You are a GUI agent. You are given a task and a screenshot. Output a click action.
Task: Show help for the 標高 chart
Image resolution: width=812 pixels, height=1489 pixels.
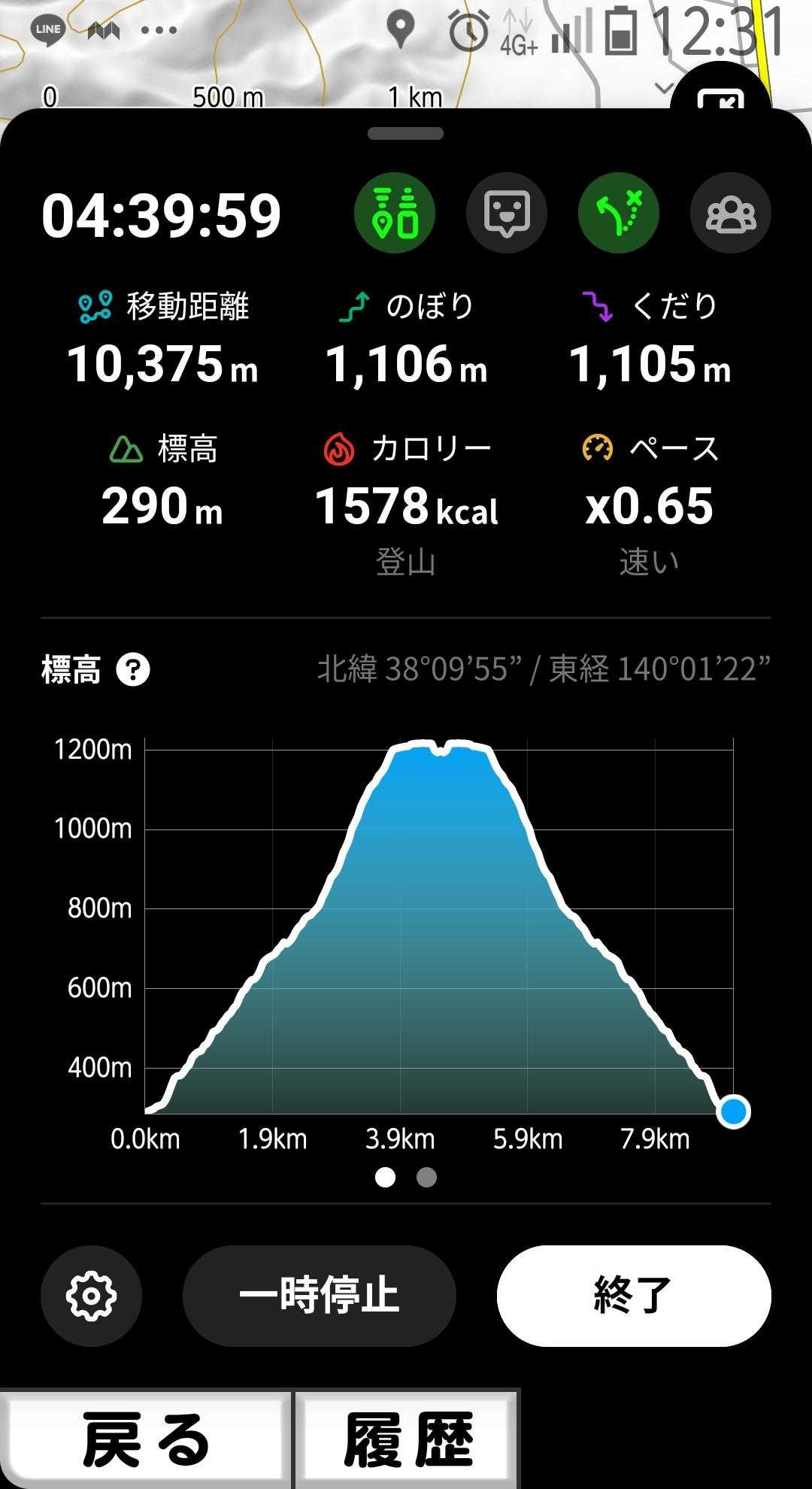pos(133,669)
